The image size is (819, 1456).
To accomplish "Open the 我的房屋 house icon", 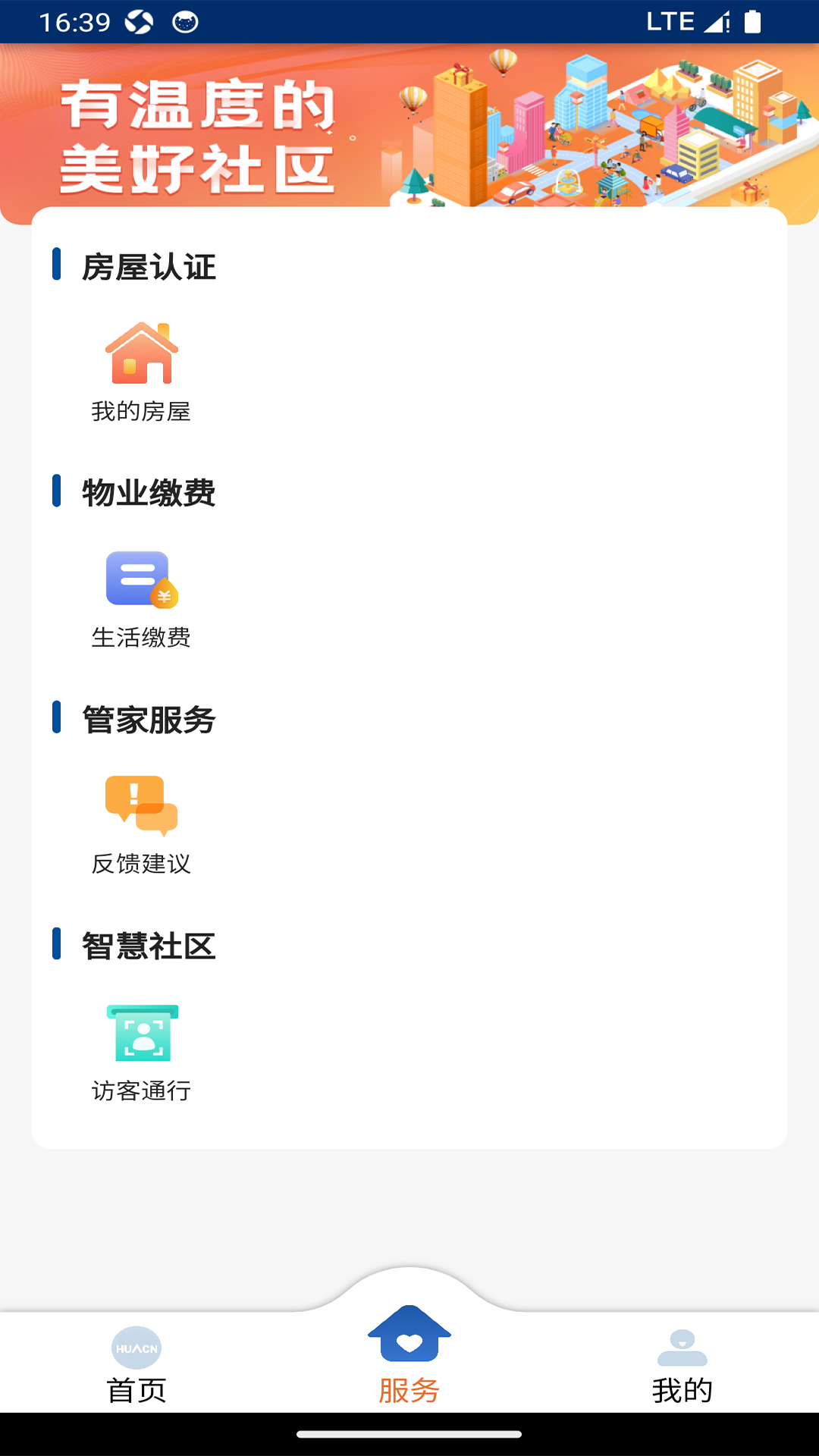I will coord(141,353).
